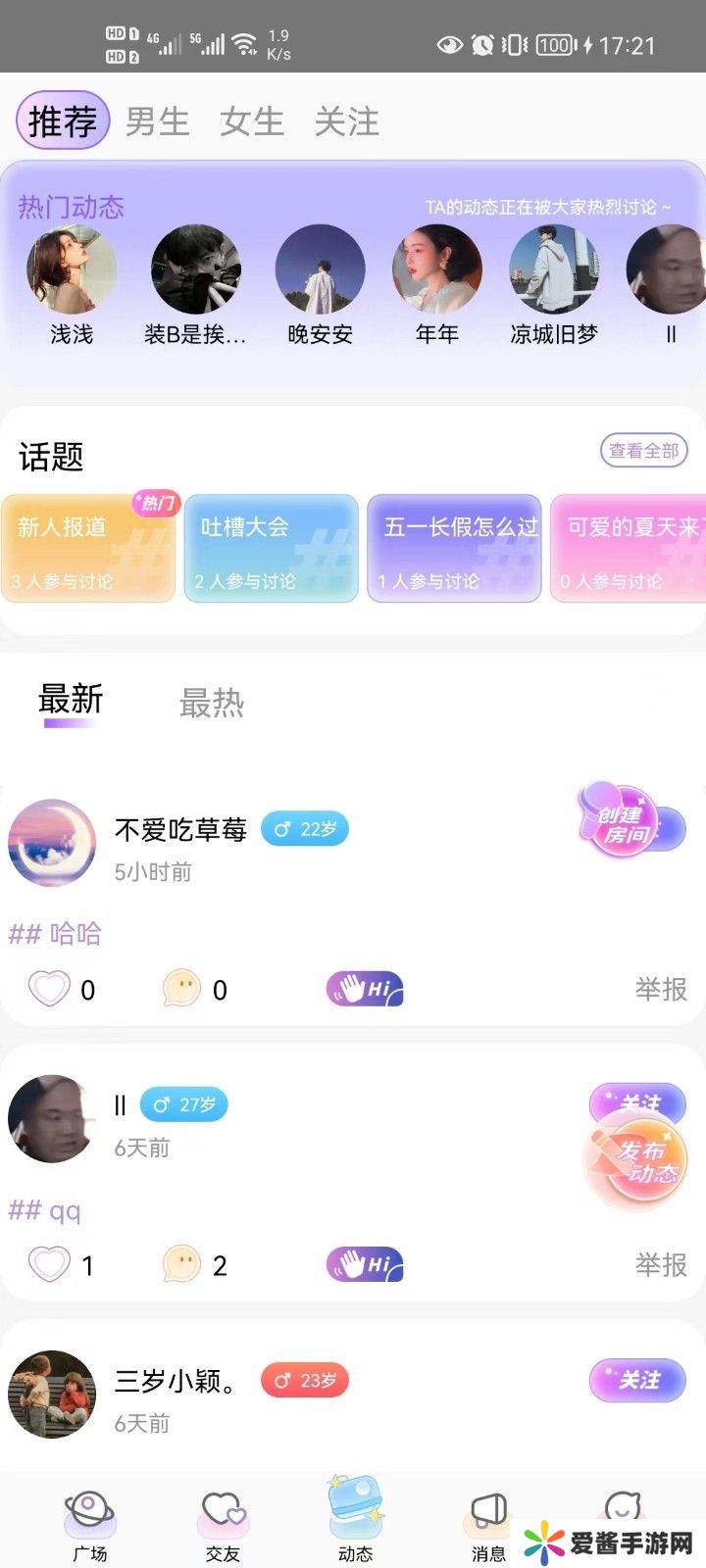Viewport: 706px width, 1568px height.
Task: Open 晚安安's trending avatar
Action: click(x=320, y=269)
